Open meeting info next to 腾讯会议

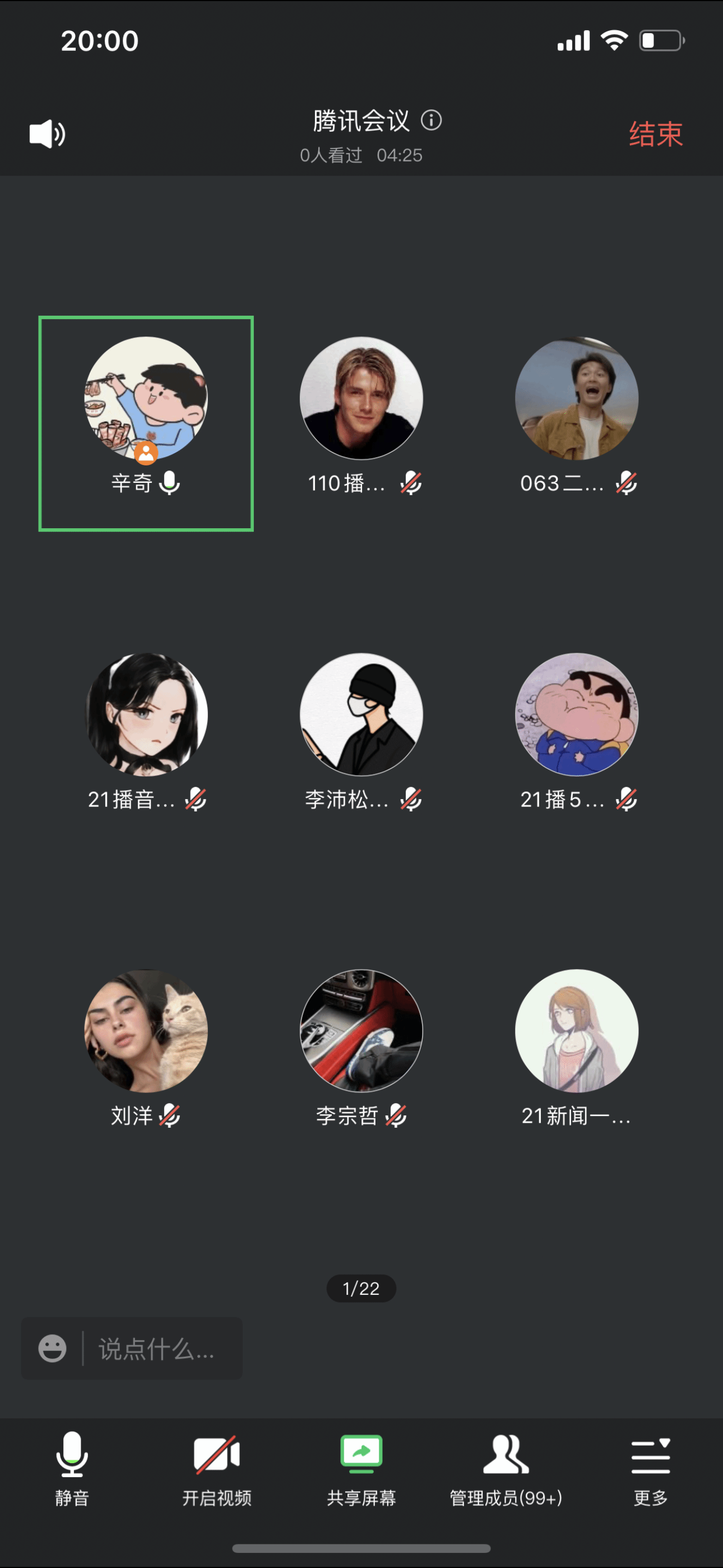(432, 120)
